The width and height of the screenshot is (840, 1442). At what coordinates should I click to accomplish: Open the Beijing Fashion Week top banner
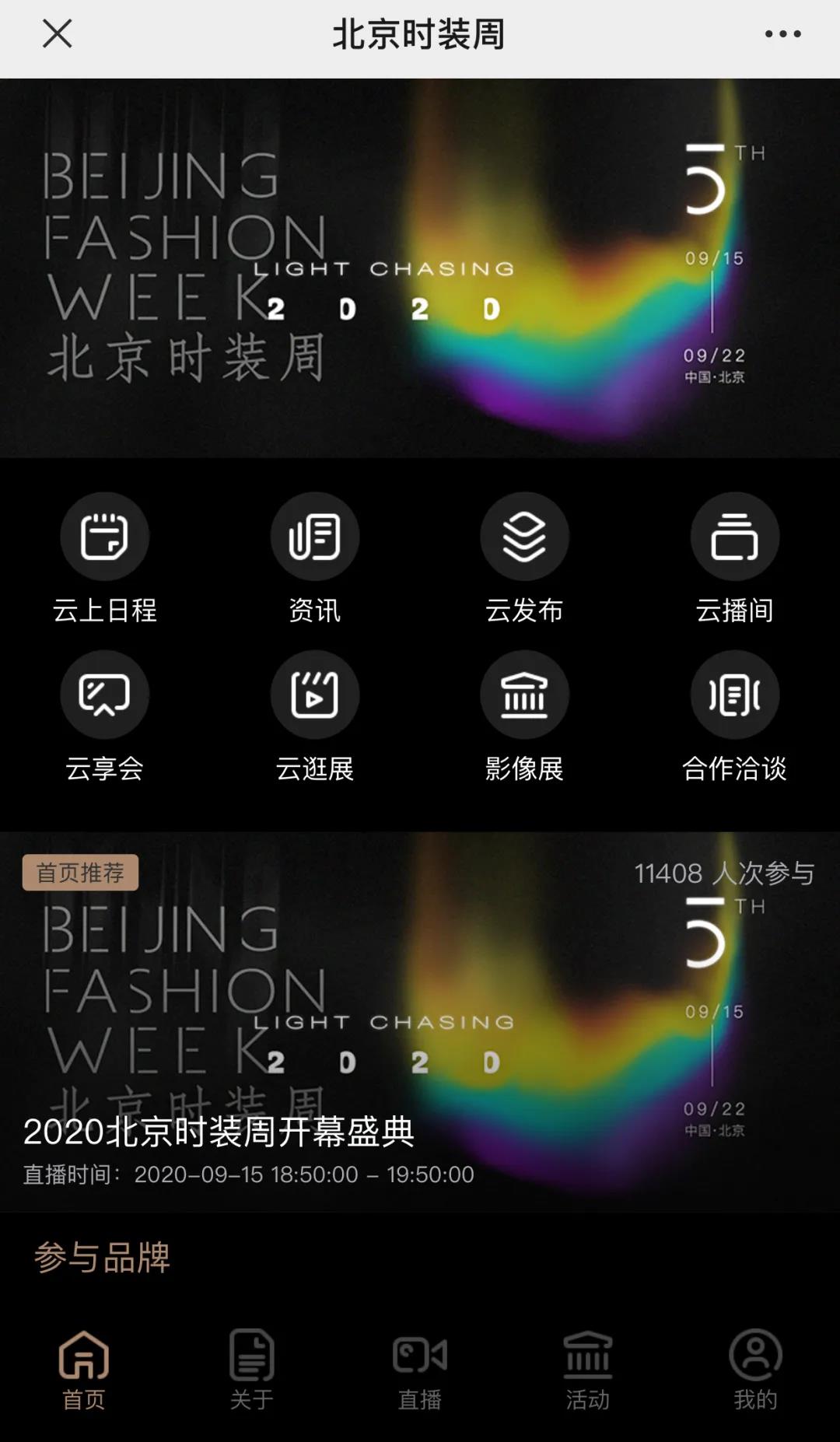(x=420, y=268)
